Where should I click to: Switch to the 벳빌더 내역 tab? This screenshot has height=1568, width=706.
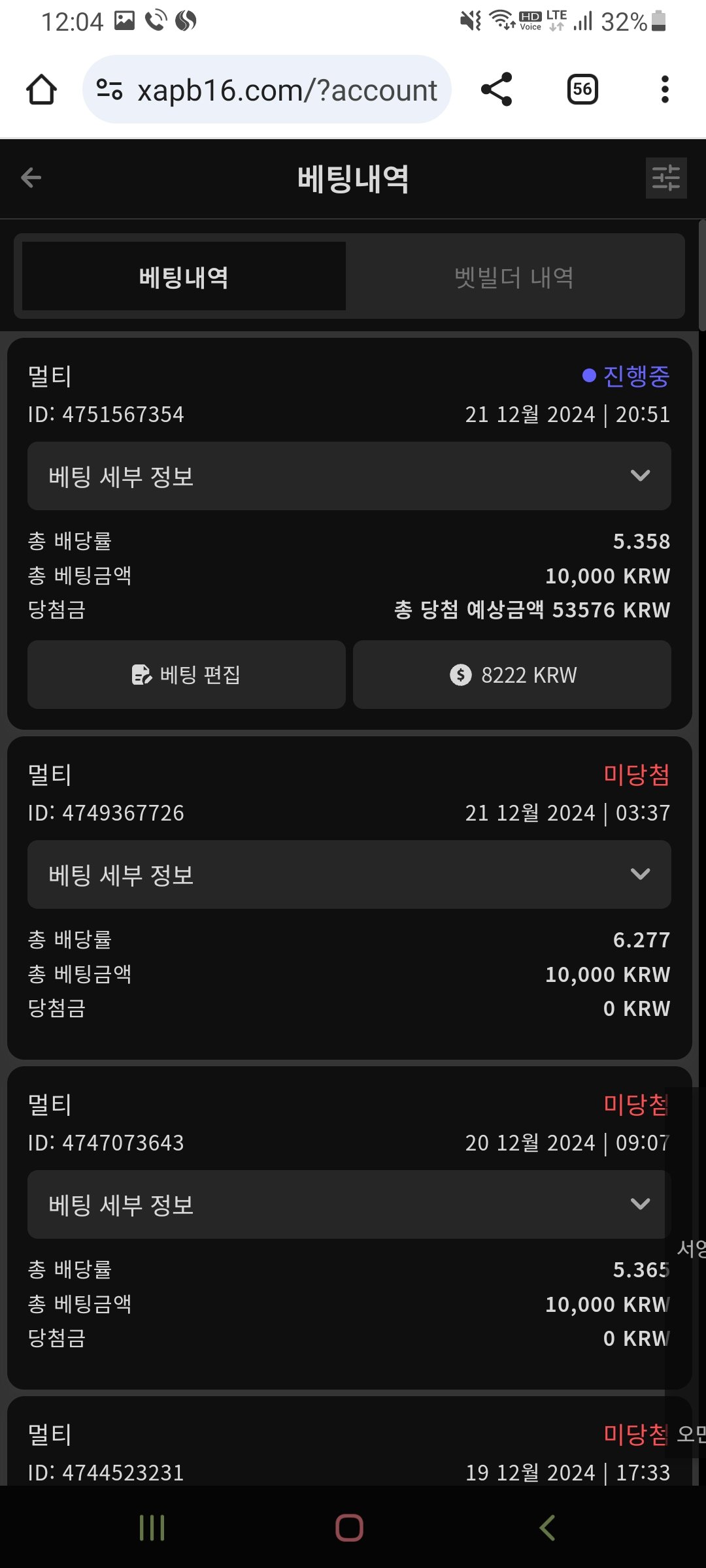coord(514,277)
